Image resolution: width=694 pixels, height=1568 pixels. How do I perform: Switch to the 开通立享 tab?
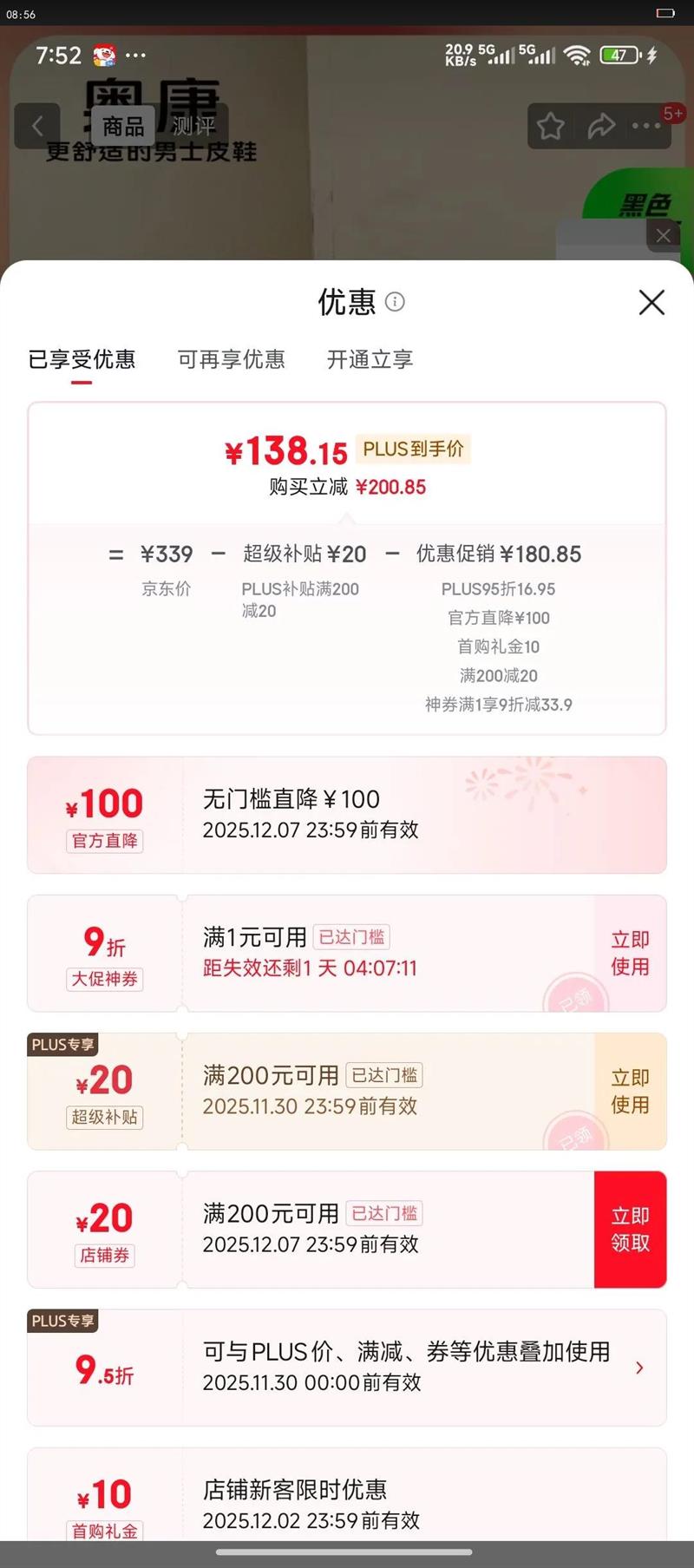(x=370, y=359)
